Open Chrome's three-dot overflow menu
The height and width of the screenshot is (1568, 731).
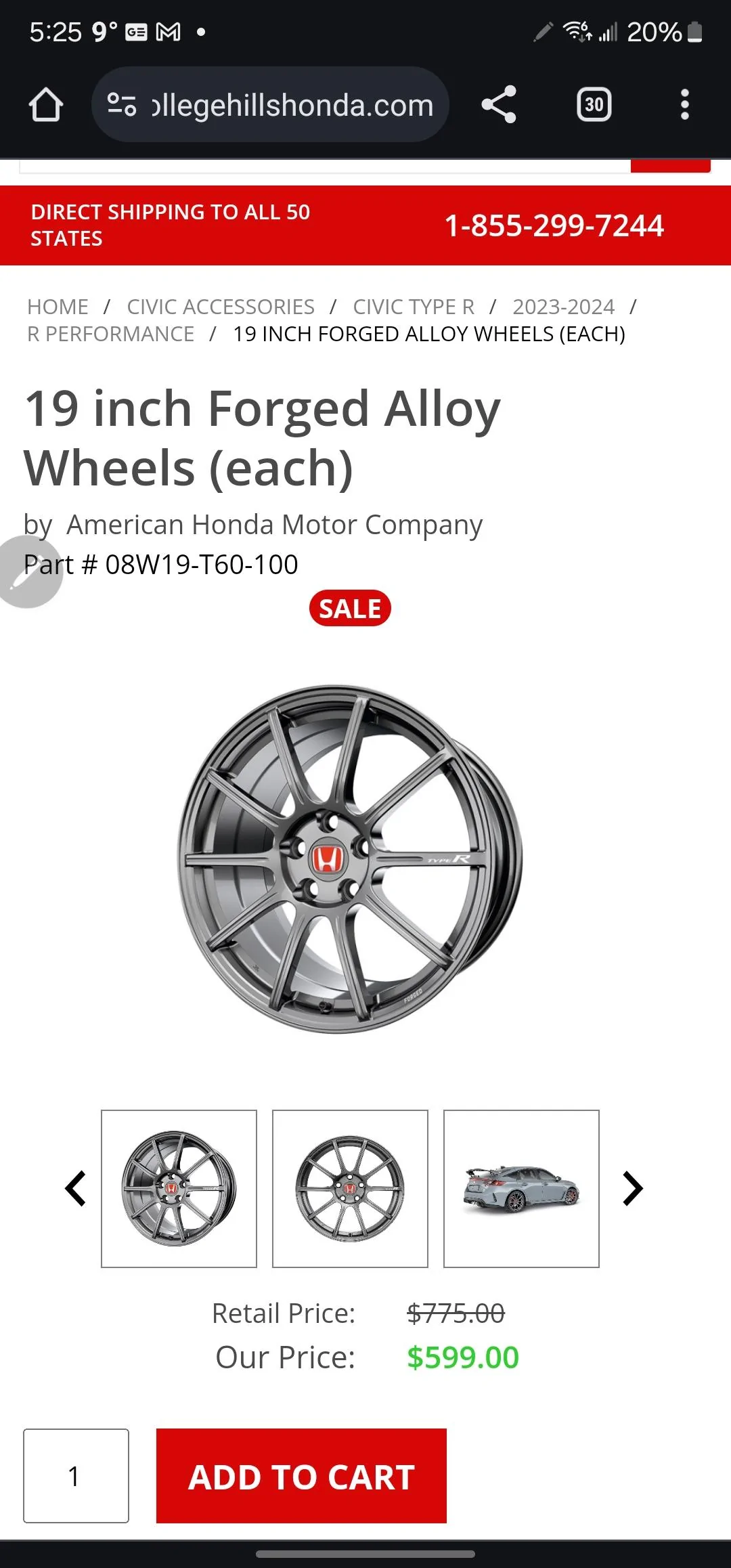(686, 104)
